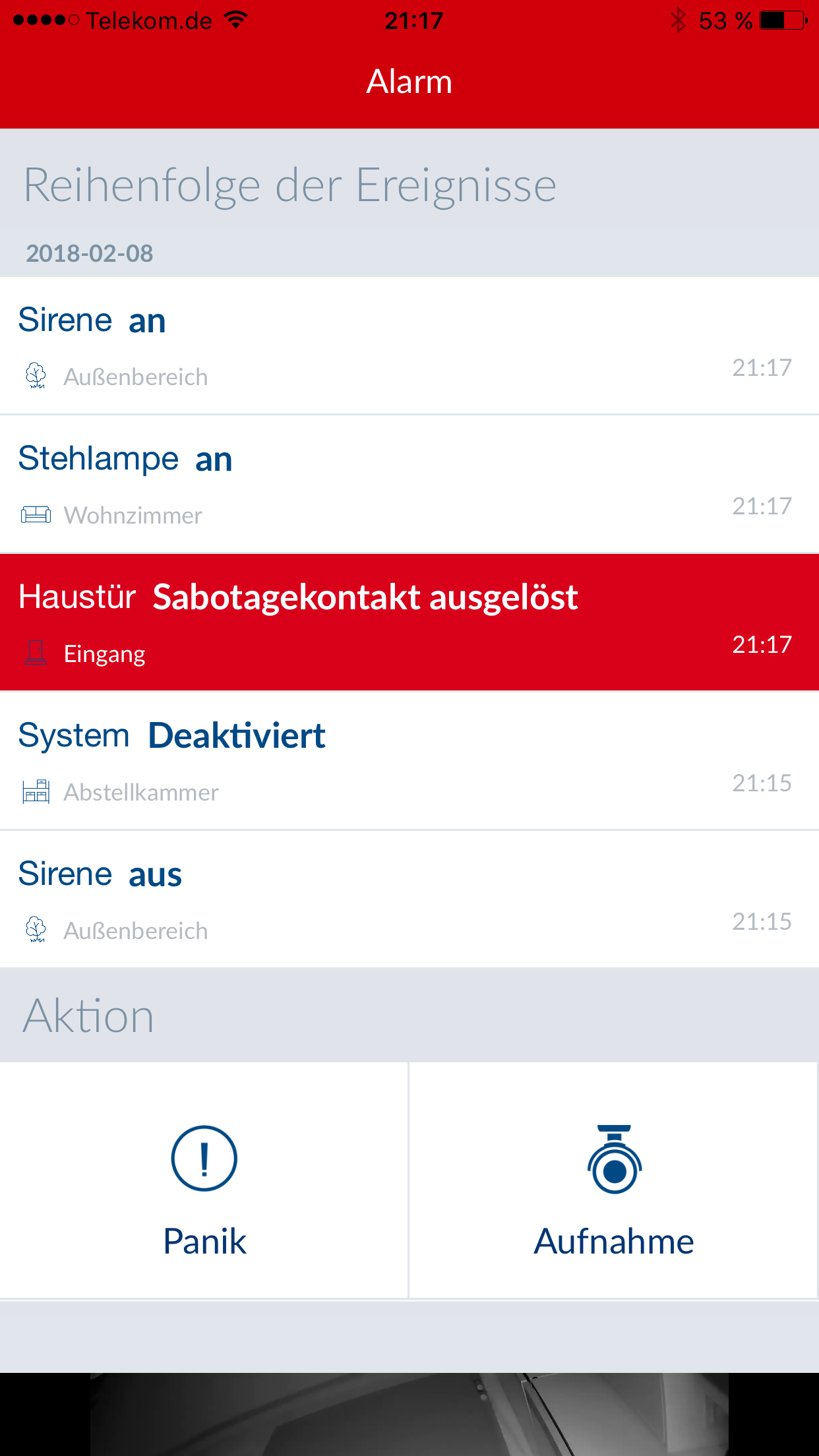This screenshot has height=1456, width=819.
Task: View the Stehlampe an Wohnzimmer event
Action: coord(409,484)
